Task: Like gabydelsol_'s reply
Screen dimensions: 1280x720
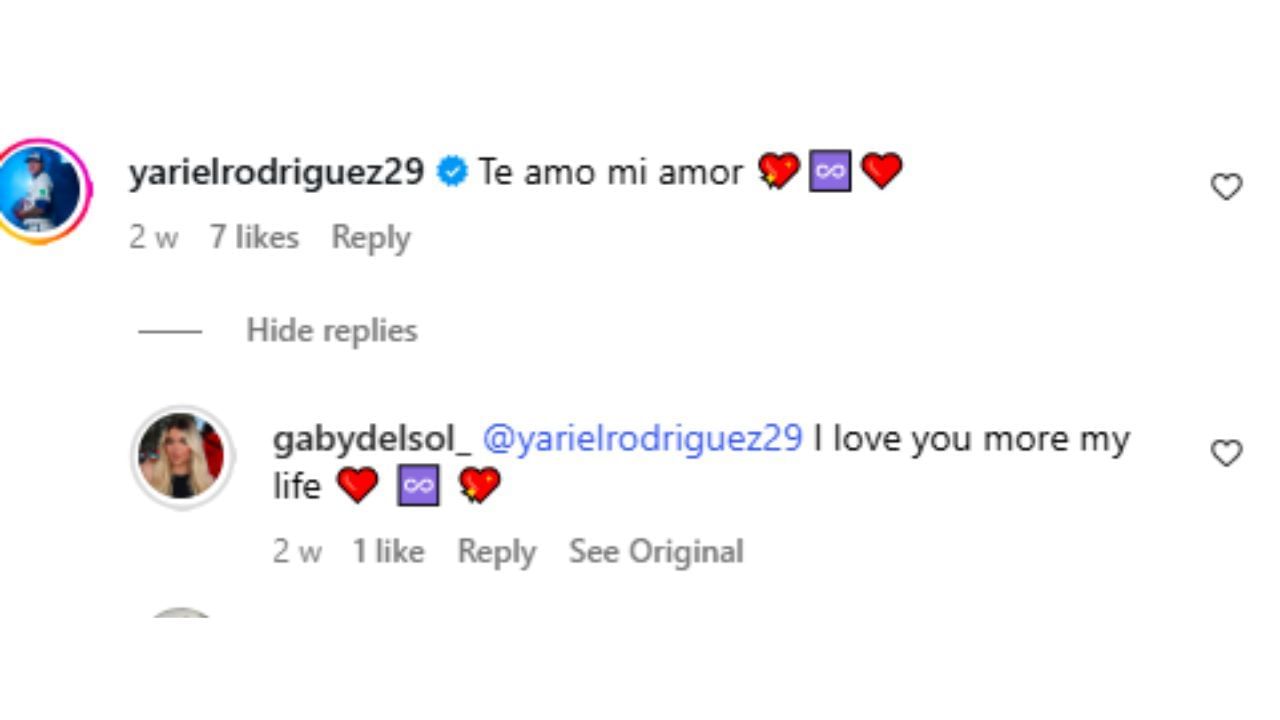Action: [x=1226, y=453]
